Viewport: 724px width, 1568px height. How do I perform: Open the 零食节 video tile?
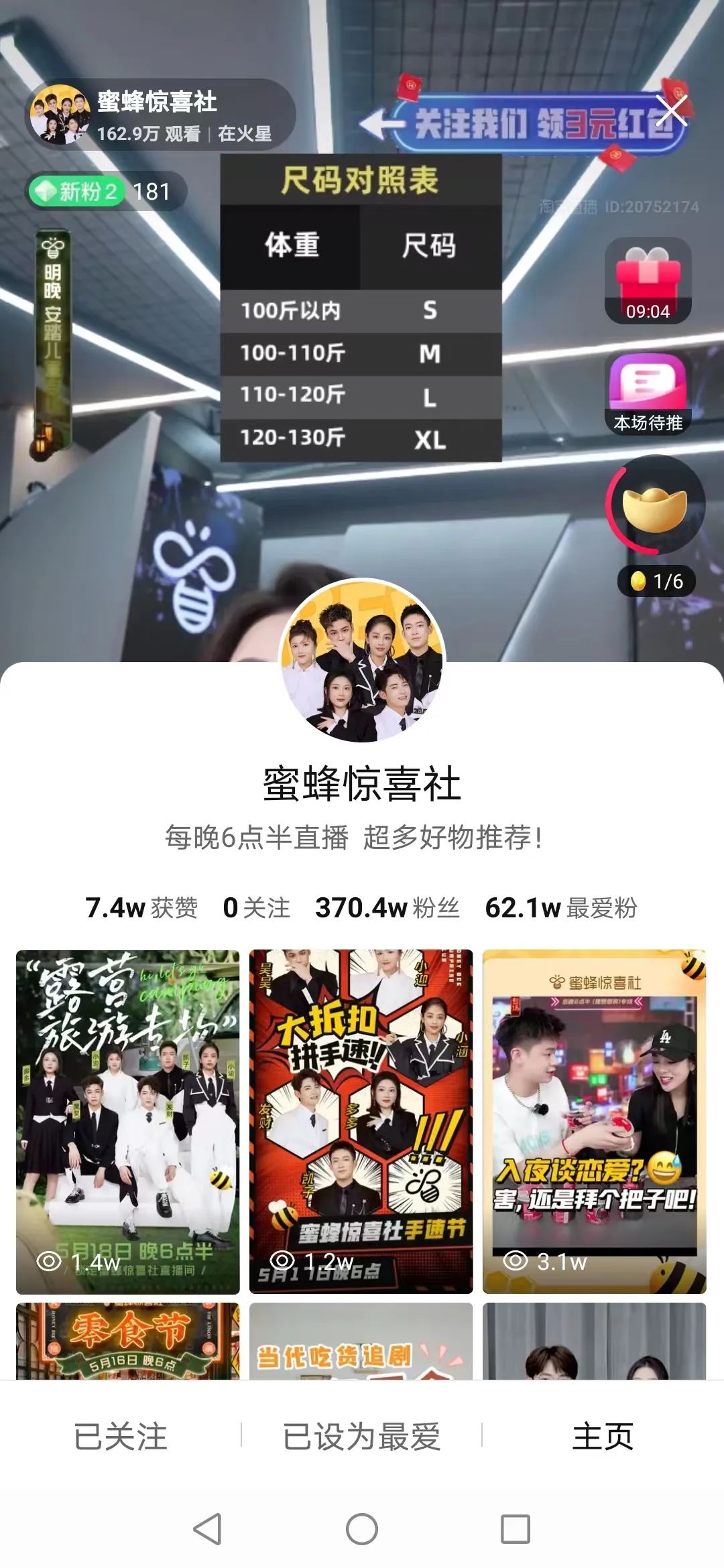click(127, 1340)
